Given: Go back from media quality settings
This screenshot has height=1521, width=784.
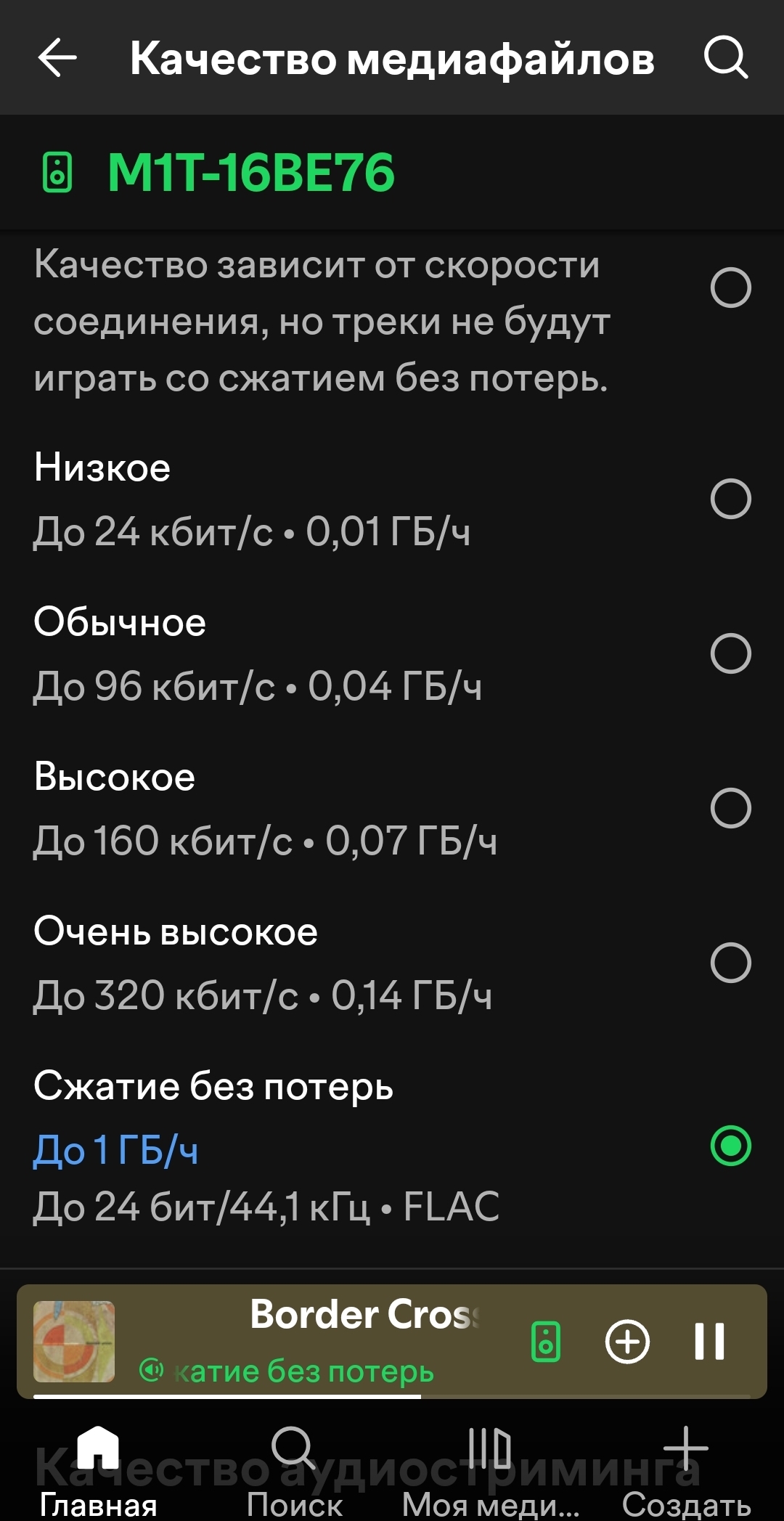Looking at the screenshot, I should [x=57, y=58].
